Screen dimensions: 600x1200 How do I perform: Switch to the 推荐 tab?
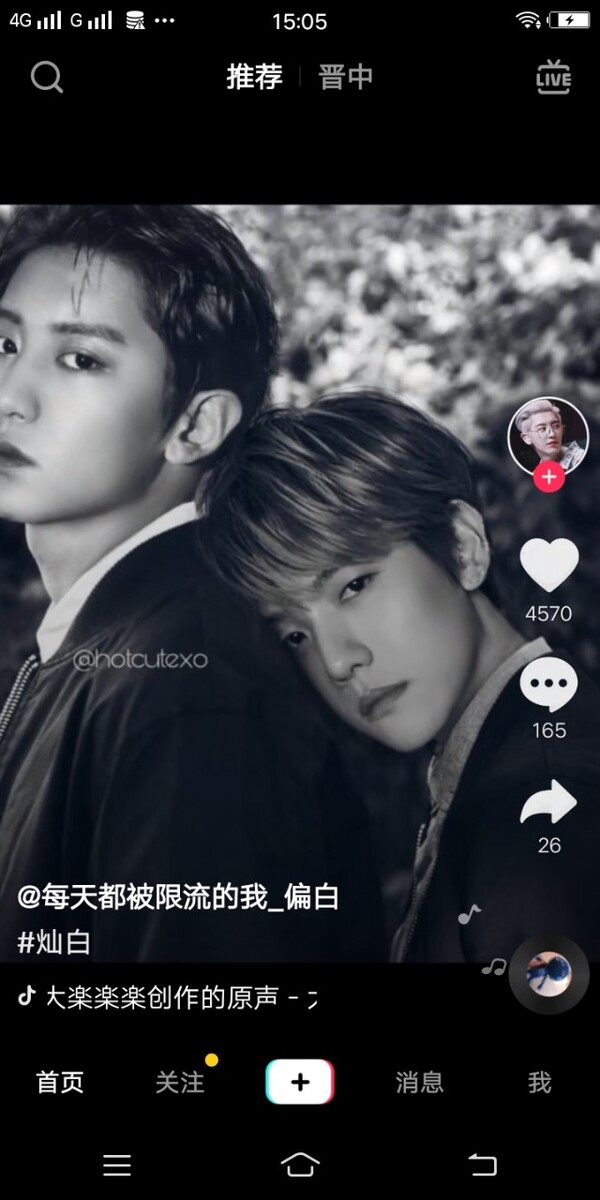point(254,77)
